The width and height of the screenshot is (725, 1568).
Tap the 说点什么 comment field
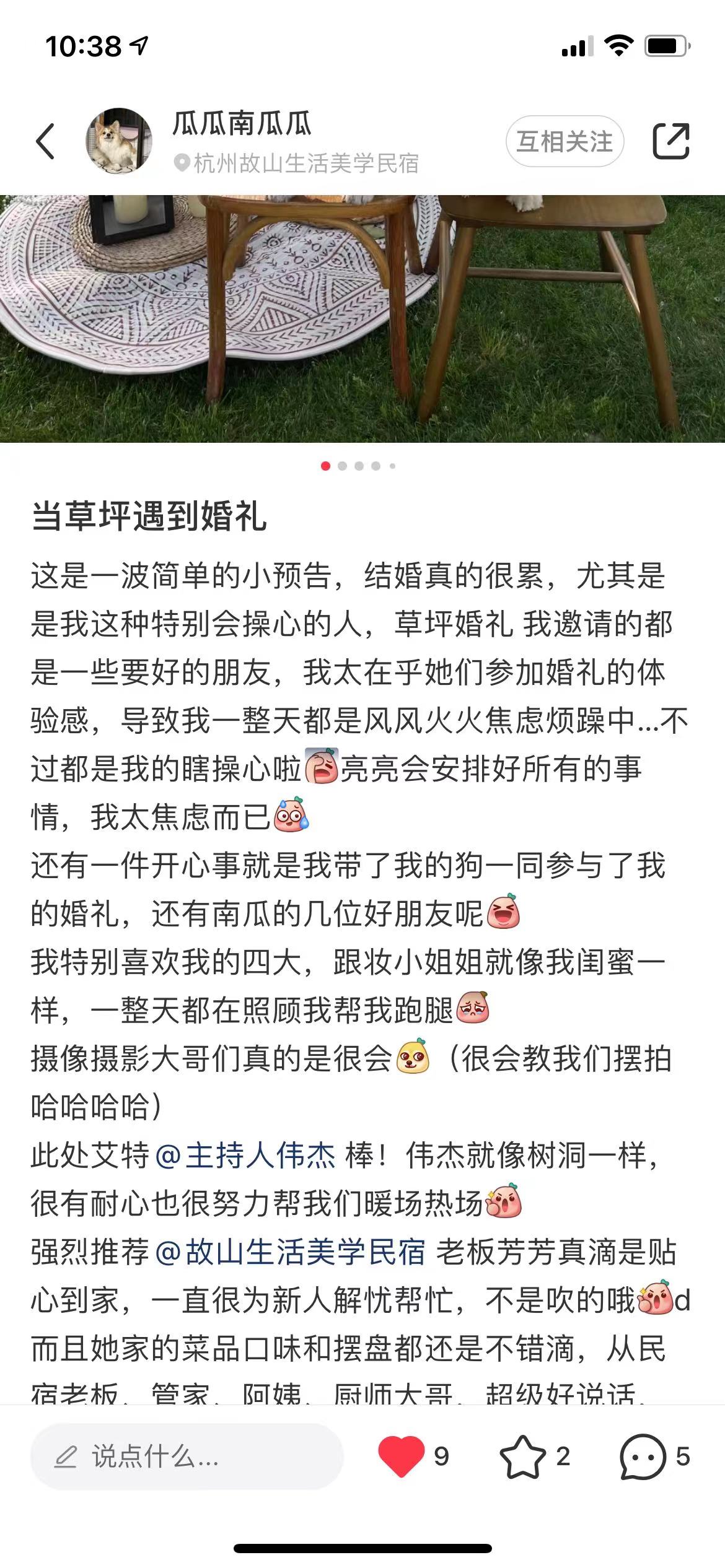[187, 1457]
